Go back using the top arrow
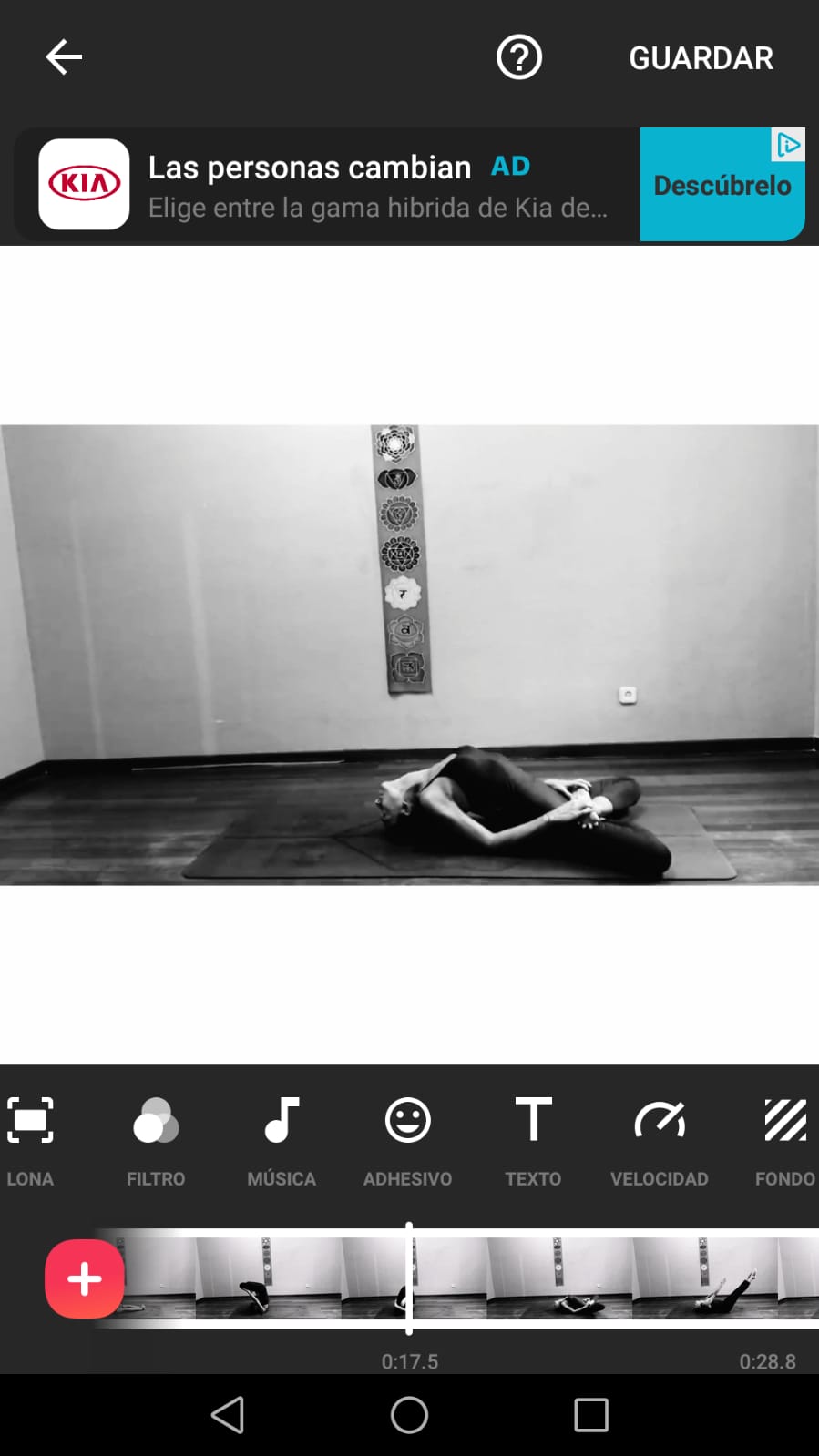Image resolution: width=819 pixels, height=1456 pixels. [64, 57]
